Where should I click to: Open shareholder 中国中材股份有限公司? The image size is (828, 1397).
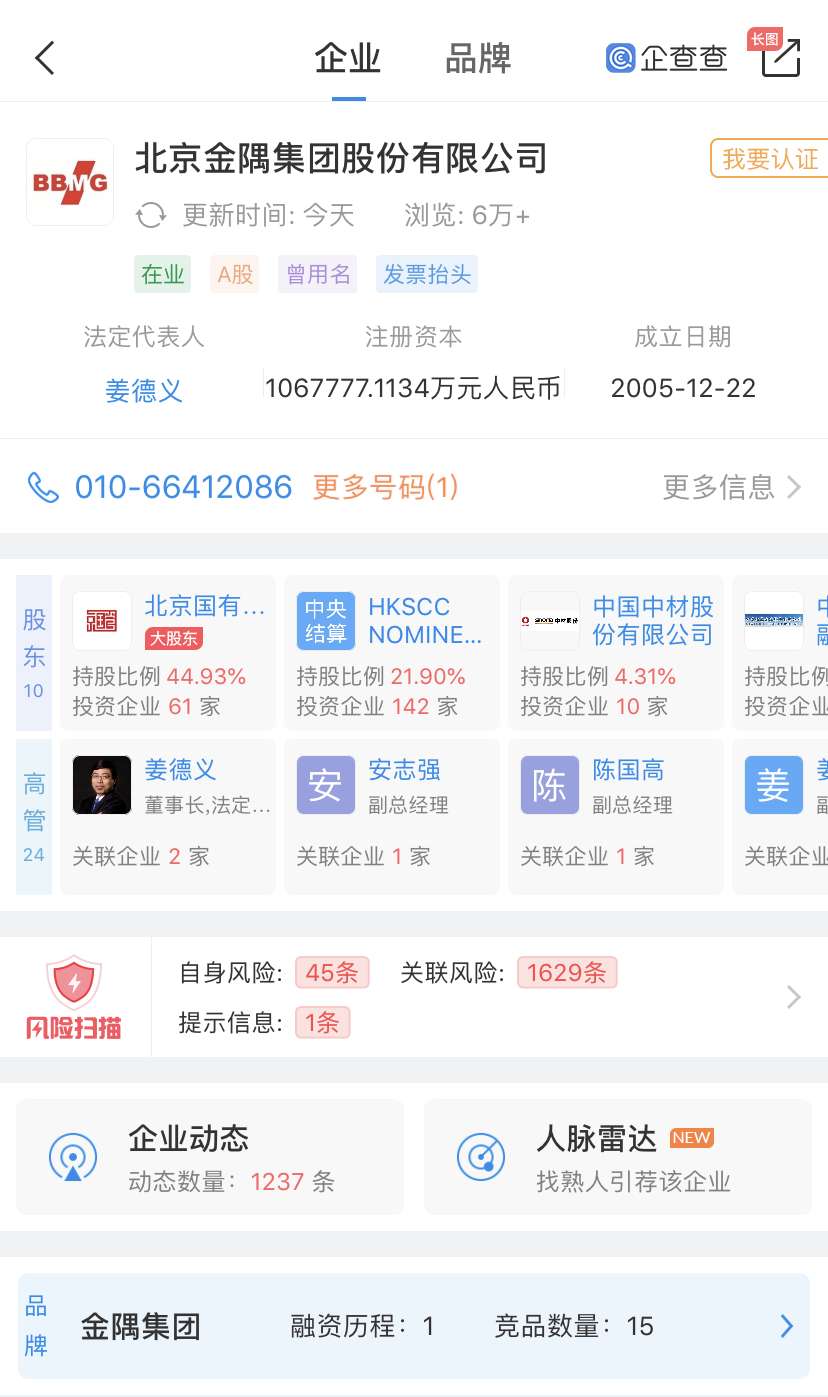coord(616,652)
